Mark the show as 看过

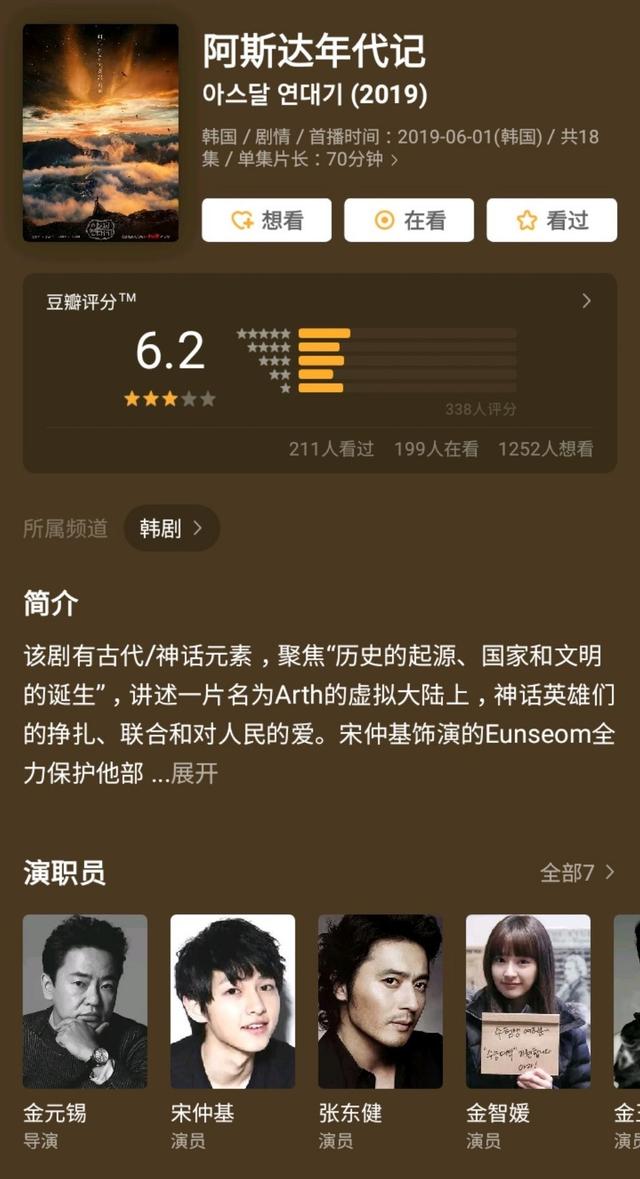pyautogui.click(x=551, y=220)
